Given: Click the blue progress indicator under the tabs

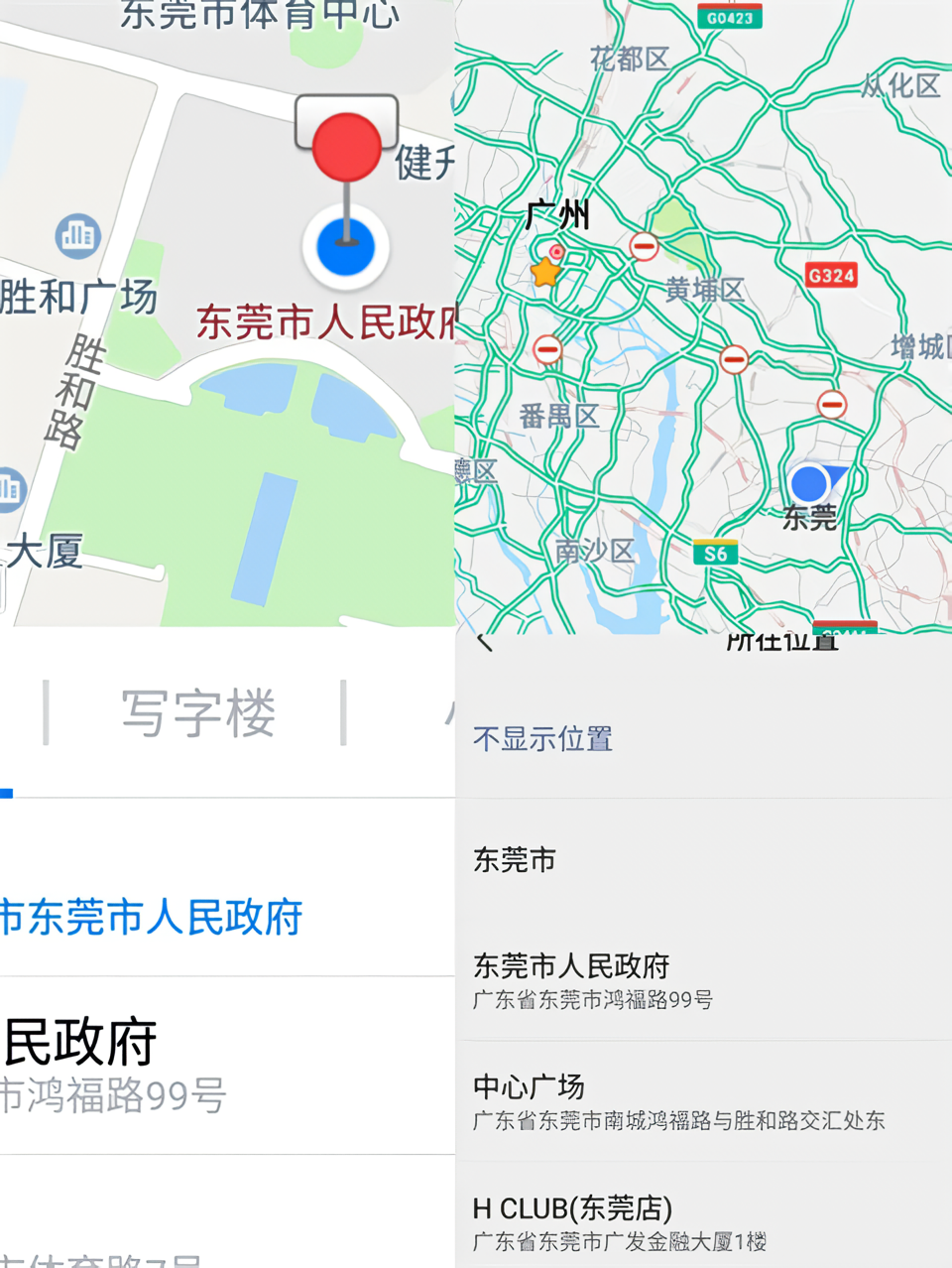Looking at the screenshot, I should click(x=6, y=793).
